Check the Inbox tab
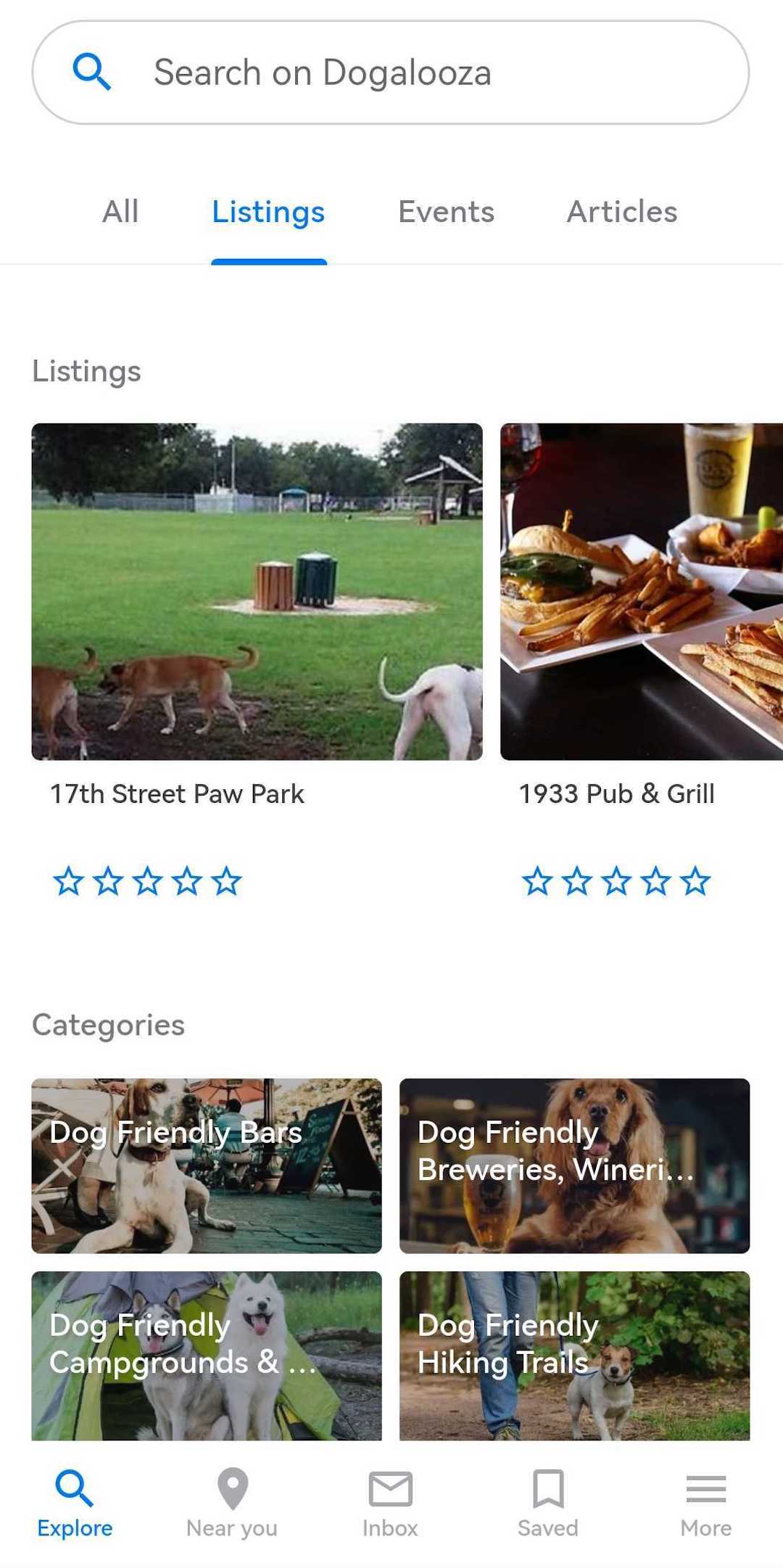This screenshot has width=783, height=1568. pyautogui.click(x=390, y=1503)
